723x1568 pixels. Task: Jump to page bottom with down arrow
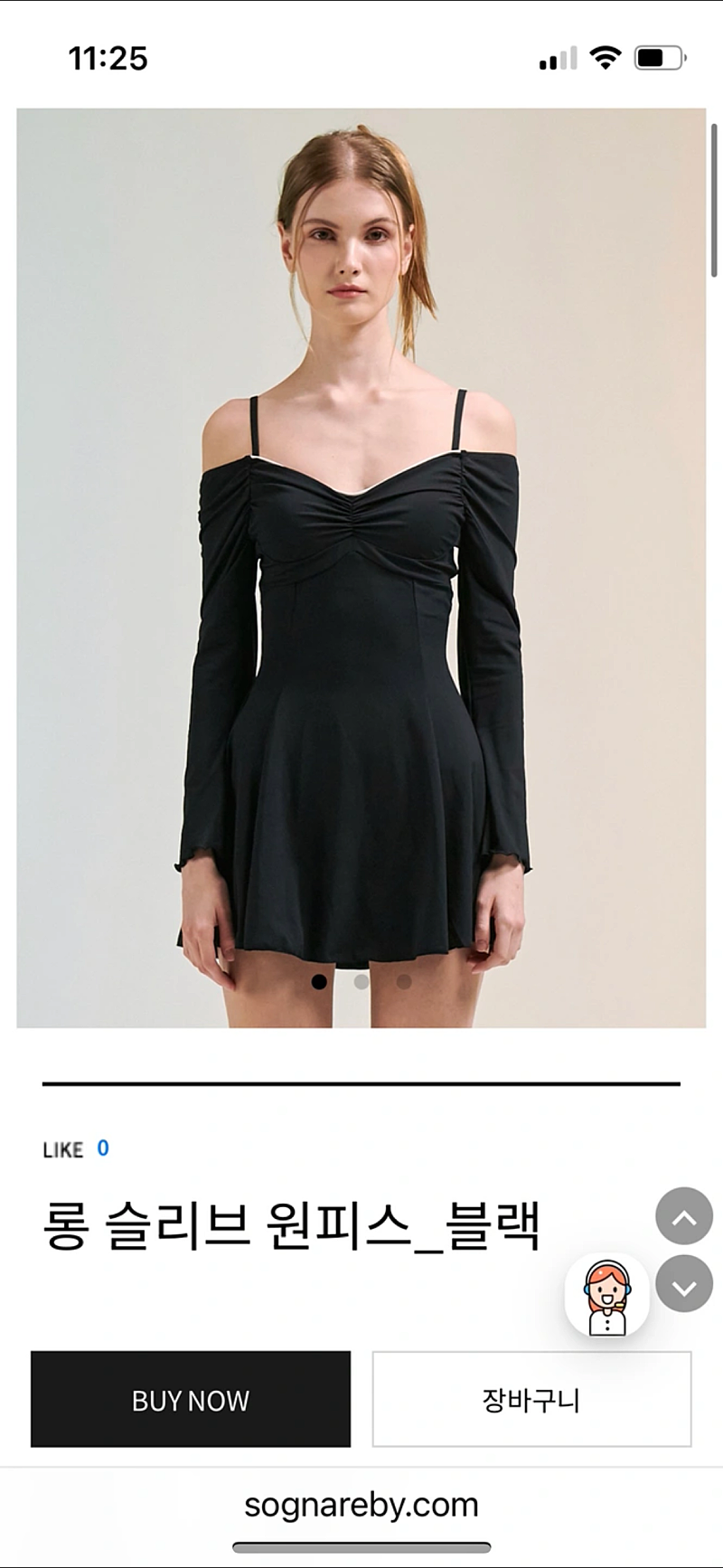[x=684, y=1284]
